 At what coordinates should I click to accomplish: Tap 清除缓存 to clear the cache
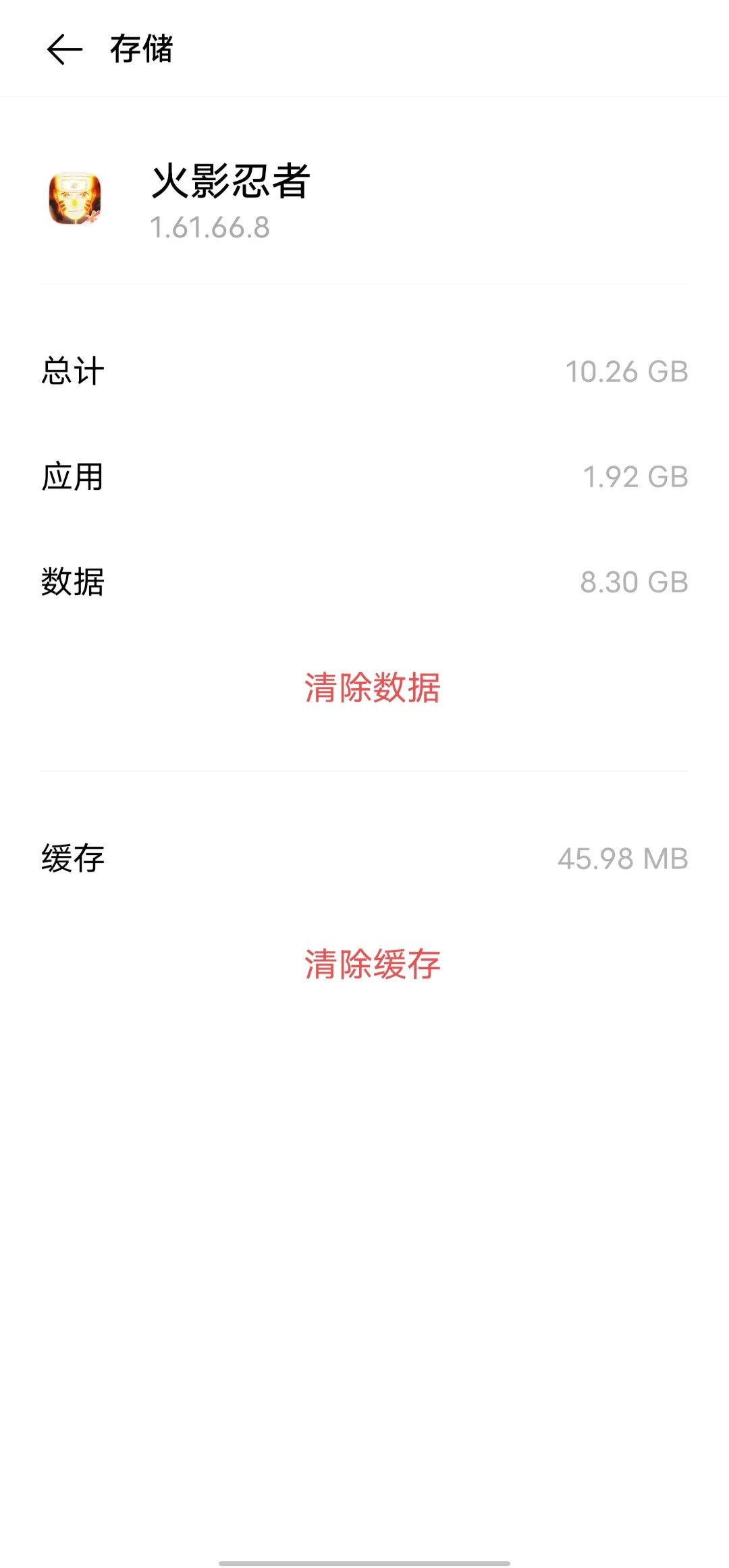(372, 964)
